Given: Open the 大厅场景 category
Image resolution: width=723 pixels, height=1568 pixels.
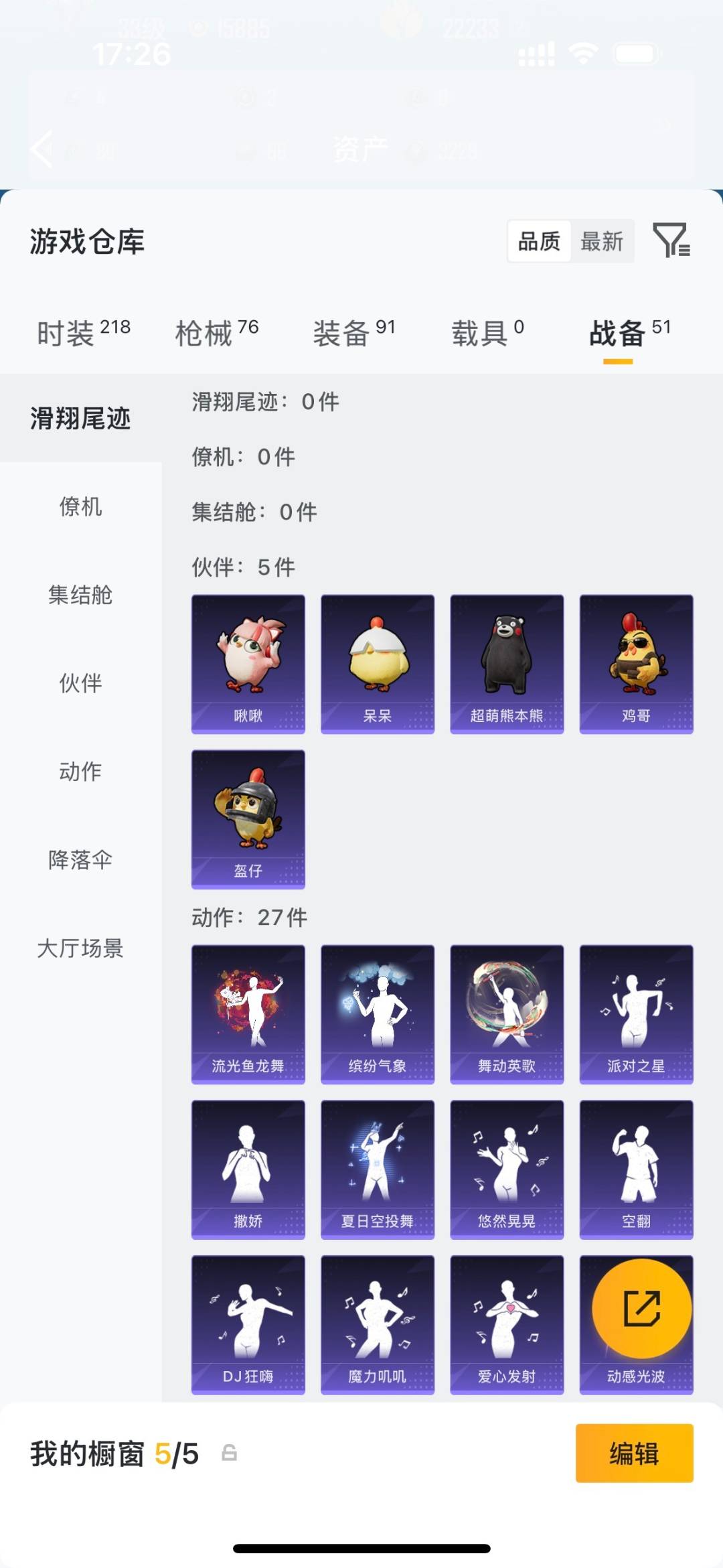Looking at the screenshot, I should pyautogui.click(x=80, y=950).
